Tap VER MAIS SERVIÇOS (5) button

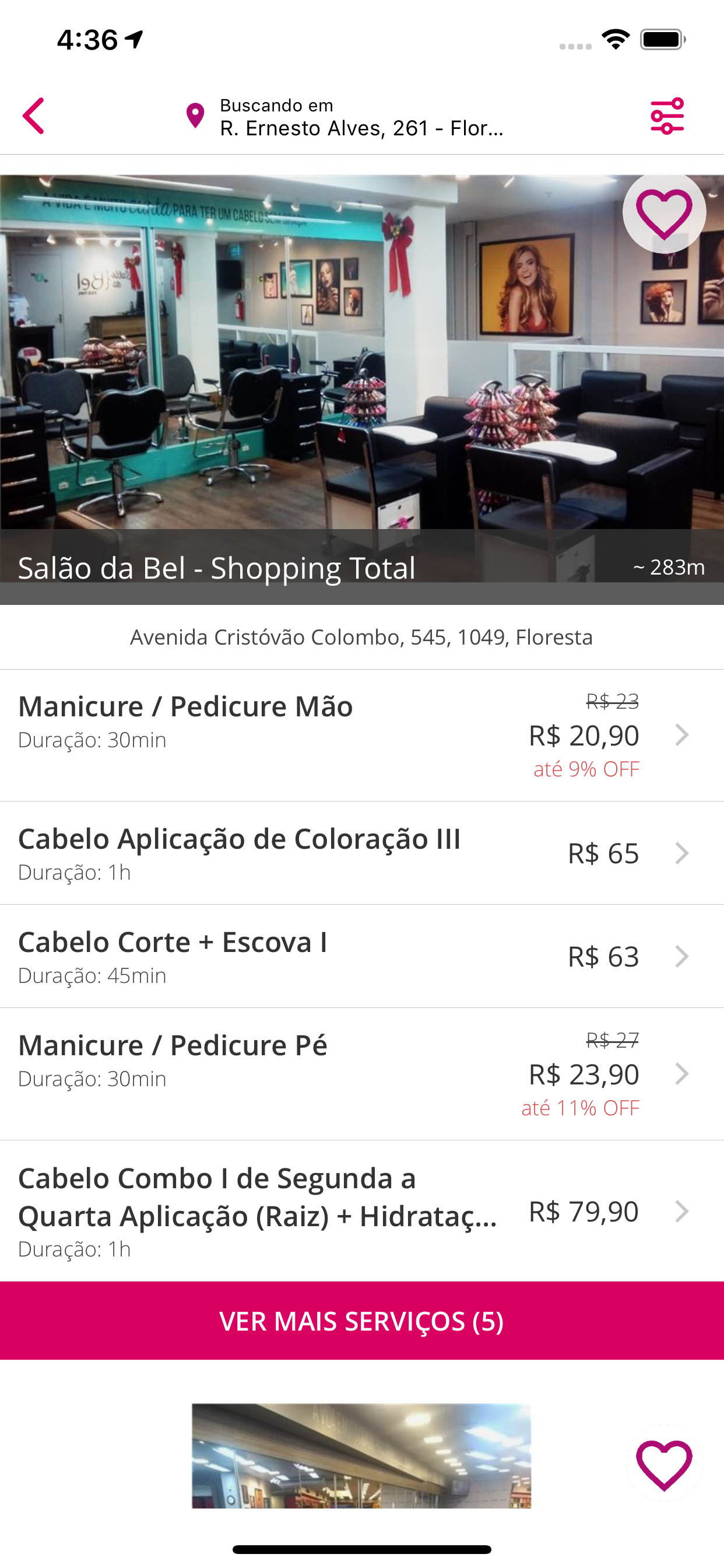click(x=361, y=1321)
